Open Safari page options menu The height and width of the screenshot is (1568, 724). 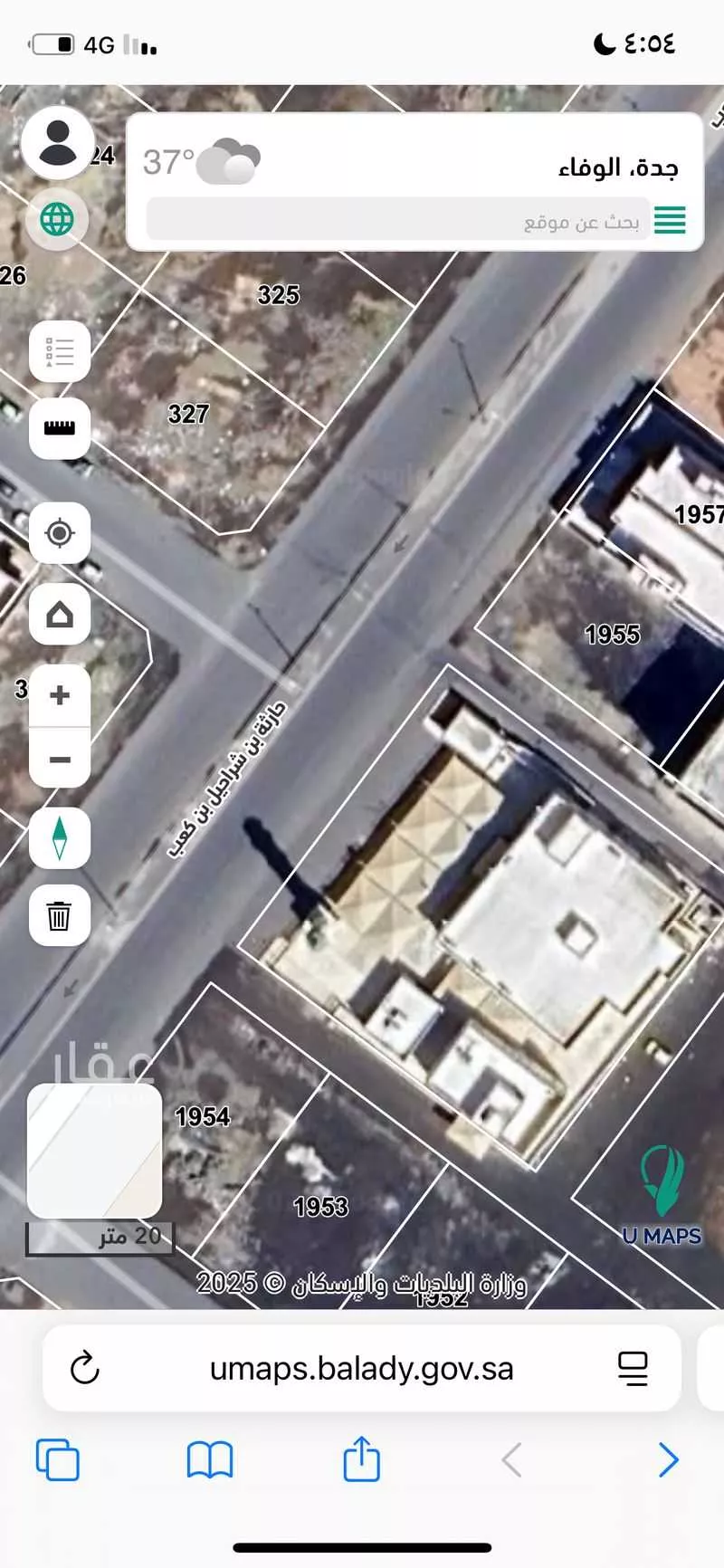click(x=633, y=1368)
